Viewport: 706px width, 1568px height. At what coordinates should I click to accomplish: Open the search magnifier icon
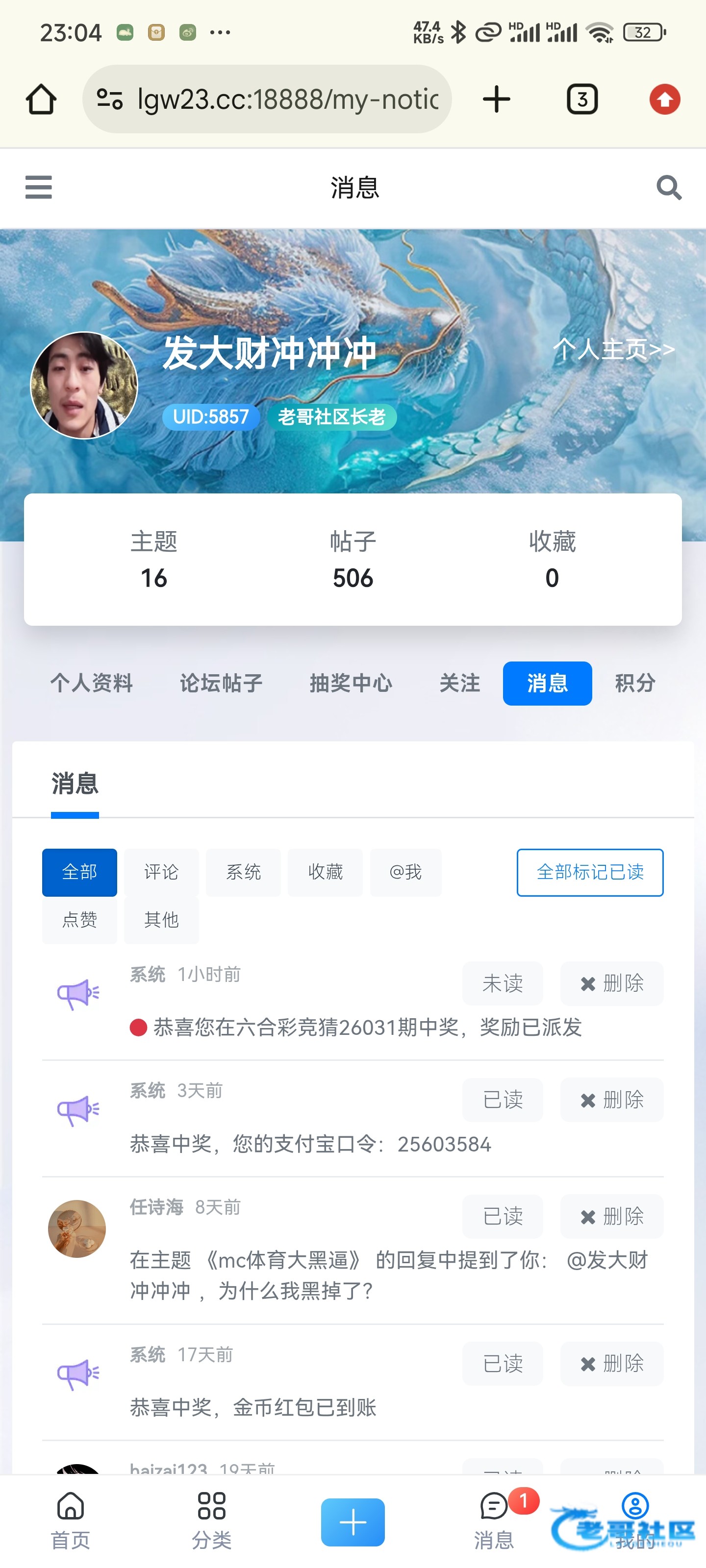click(x=668, y=188)
